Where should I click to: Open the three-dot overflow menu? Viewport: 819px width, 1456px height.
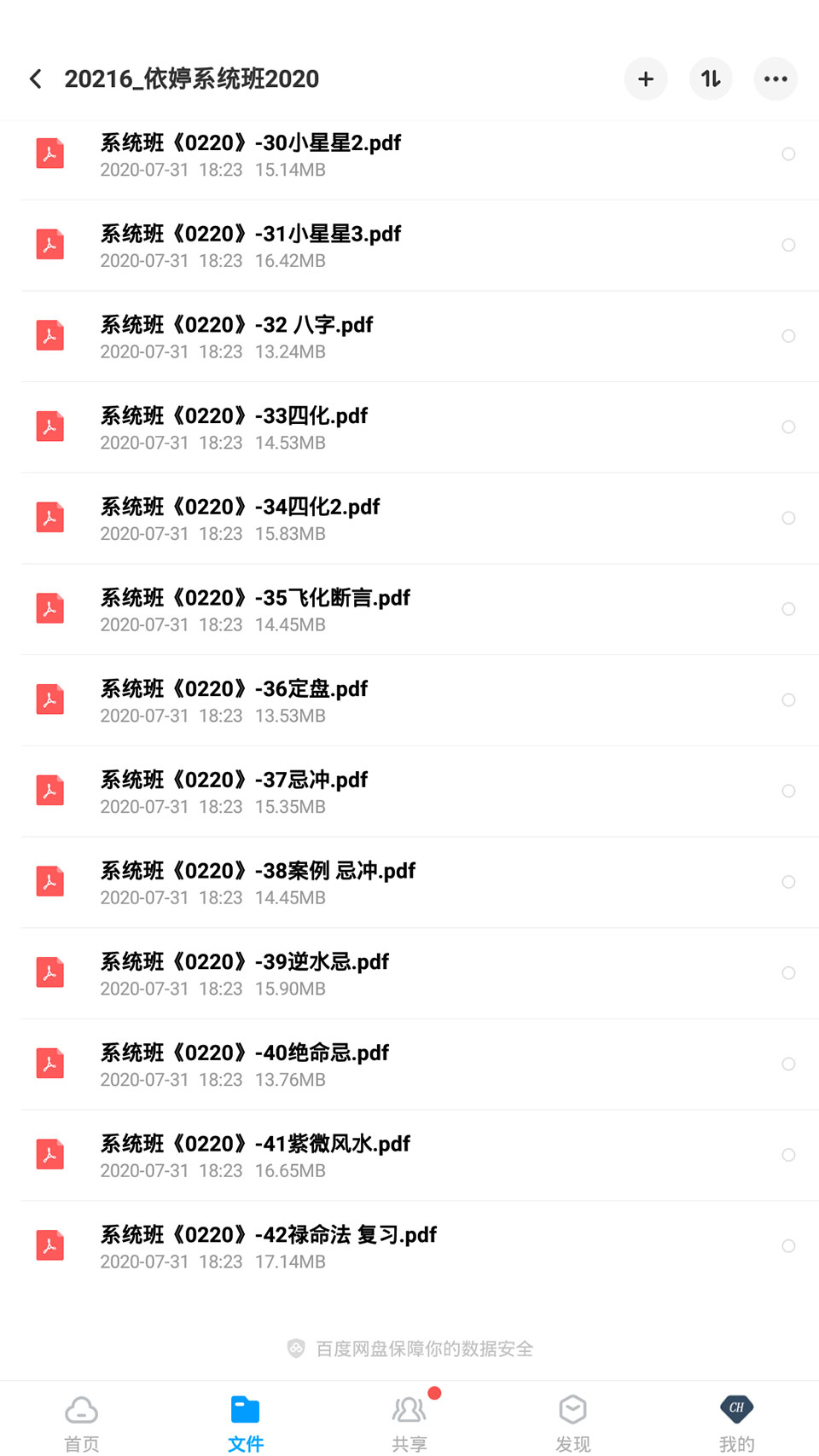point(775,79)
